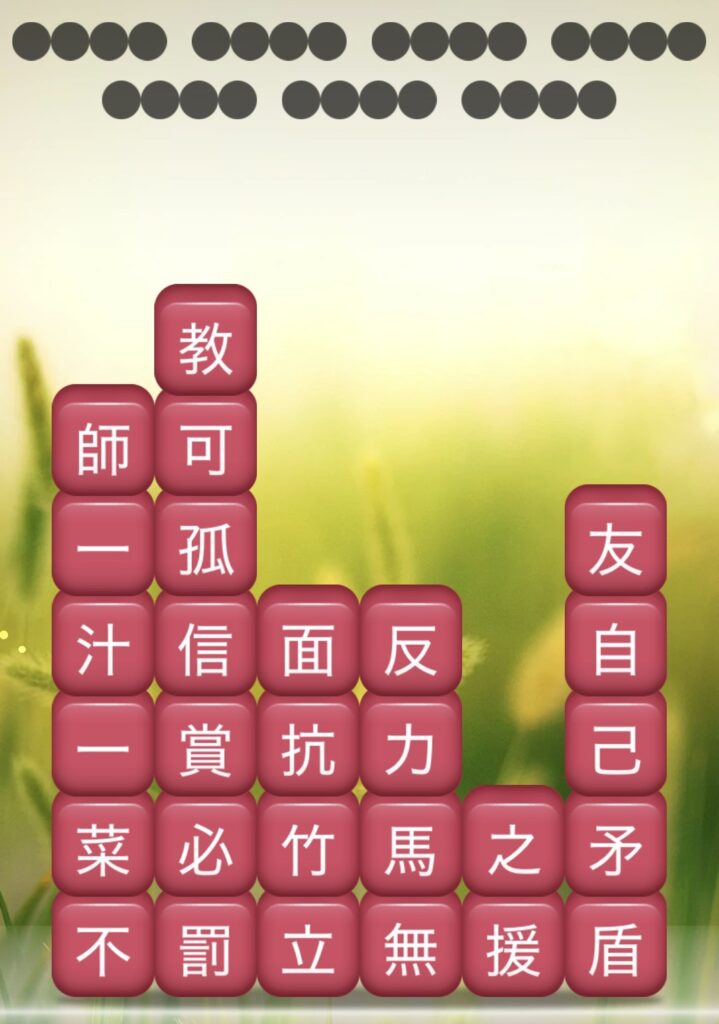The width and height of the screenshot is (719, 1024).
Task: Choose the 抗 block
Action: [x=308, y=751]
